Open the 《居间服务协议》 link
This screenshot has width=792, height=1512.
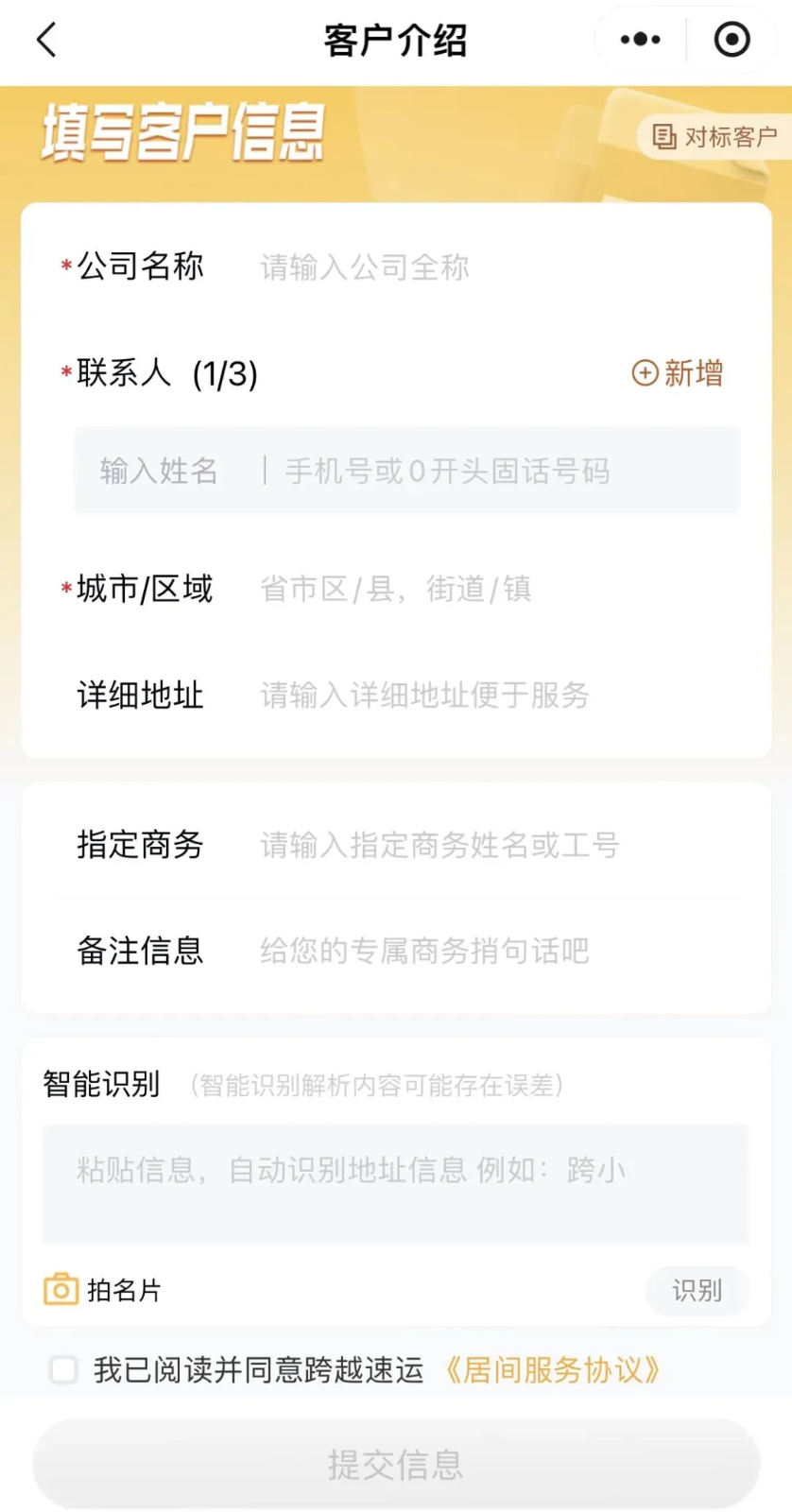[553, 1369]
